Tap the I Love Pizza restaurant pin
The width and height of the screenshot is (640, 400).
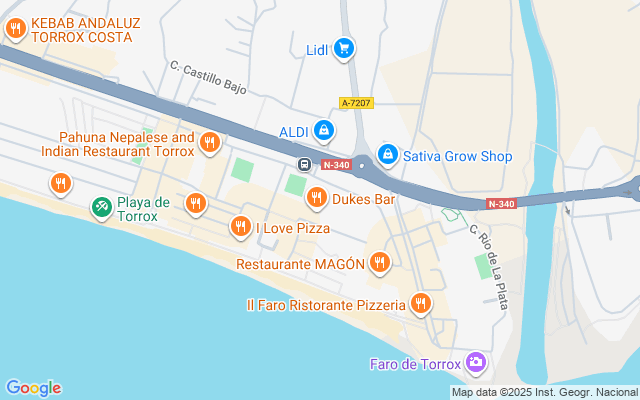point(240,228)
